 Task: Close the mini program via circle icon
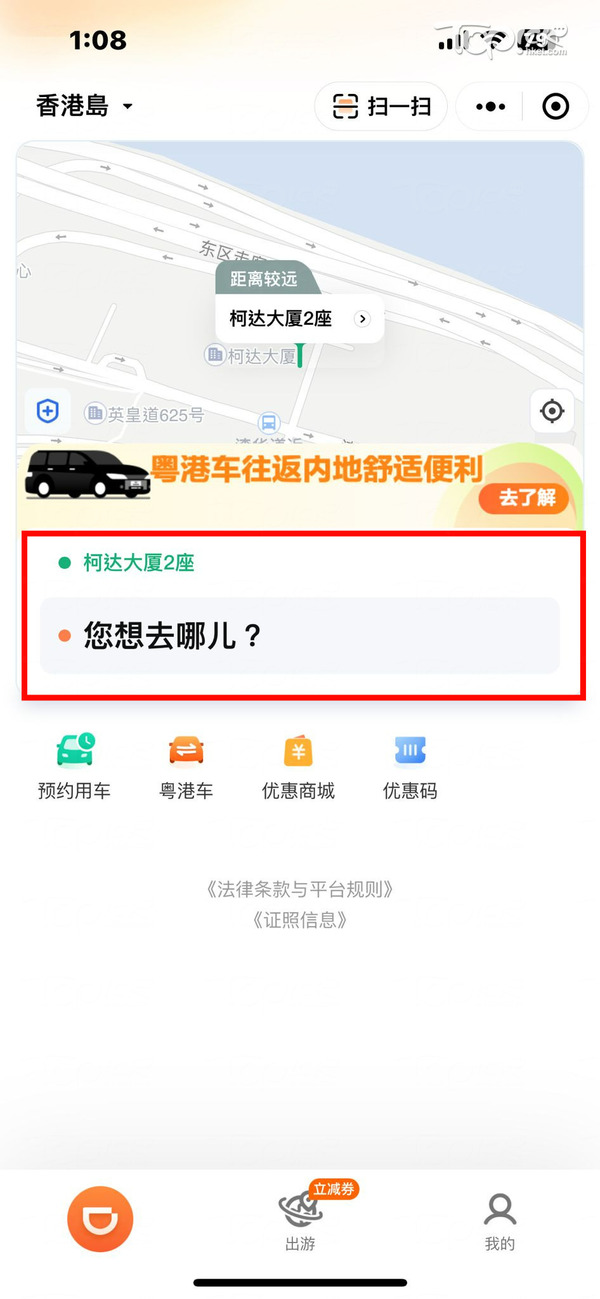click(555, 106)
